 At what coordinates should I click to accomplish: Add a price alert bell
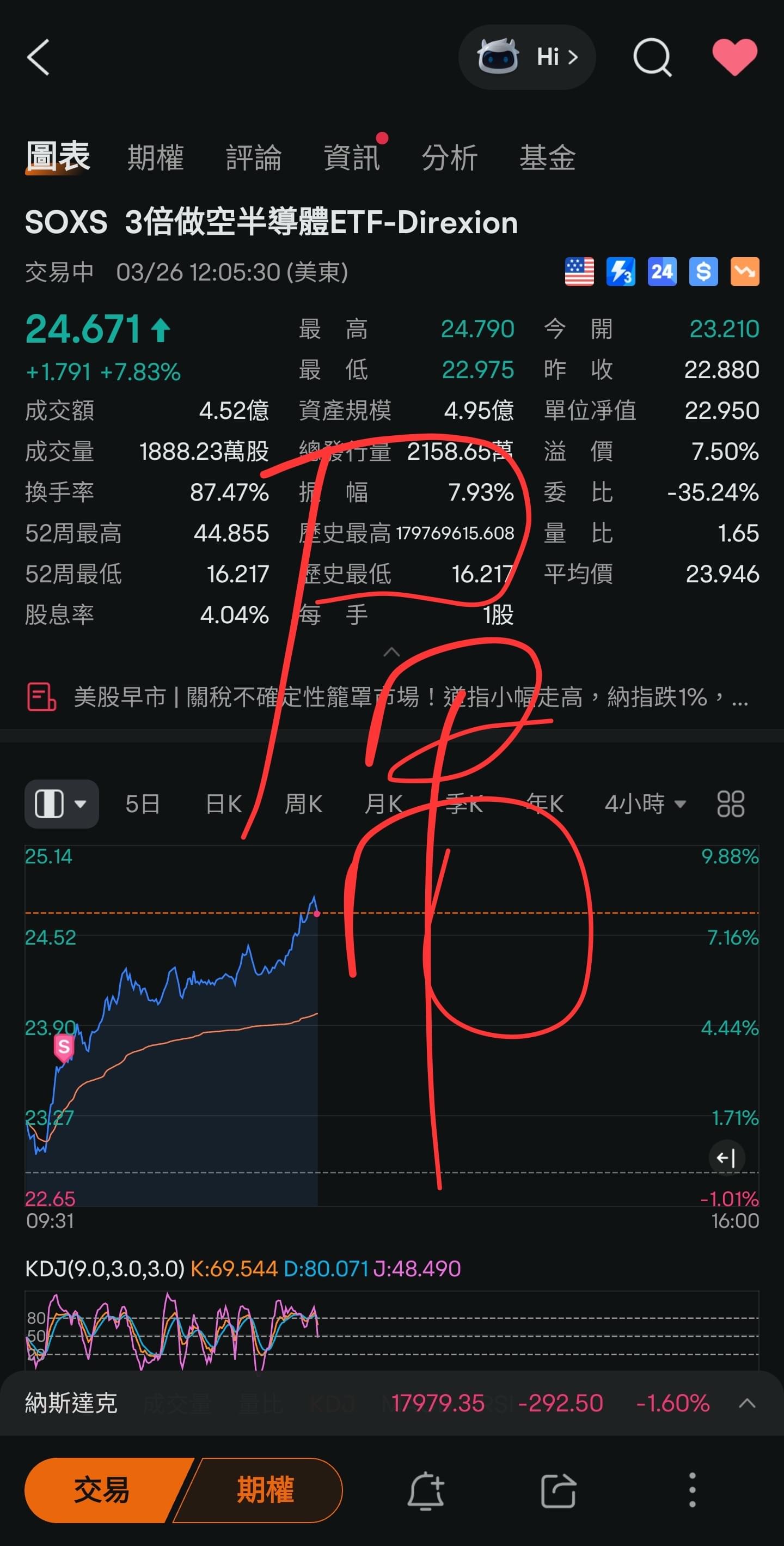point(426,1489)
